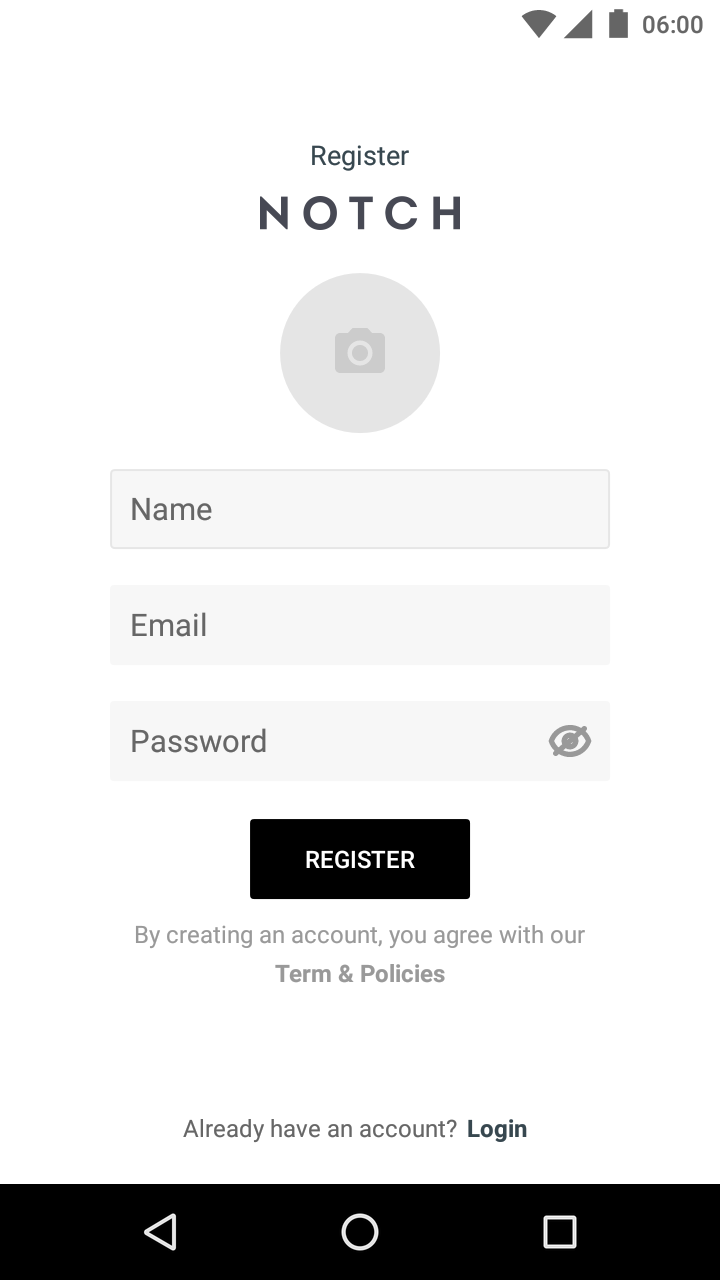Tap the battery status icon
720x1280 pixels.
point(617,24)
